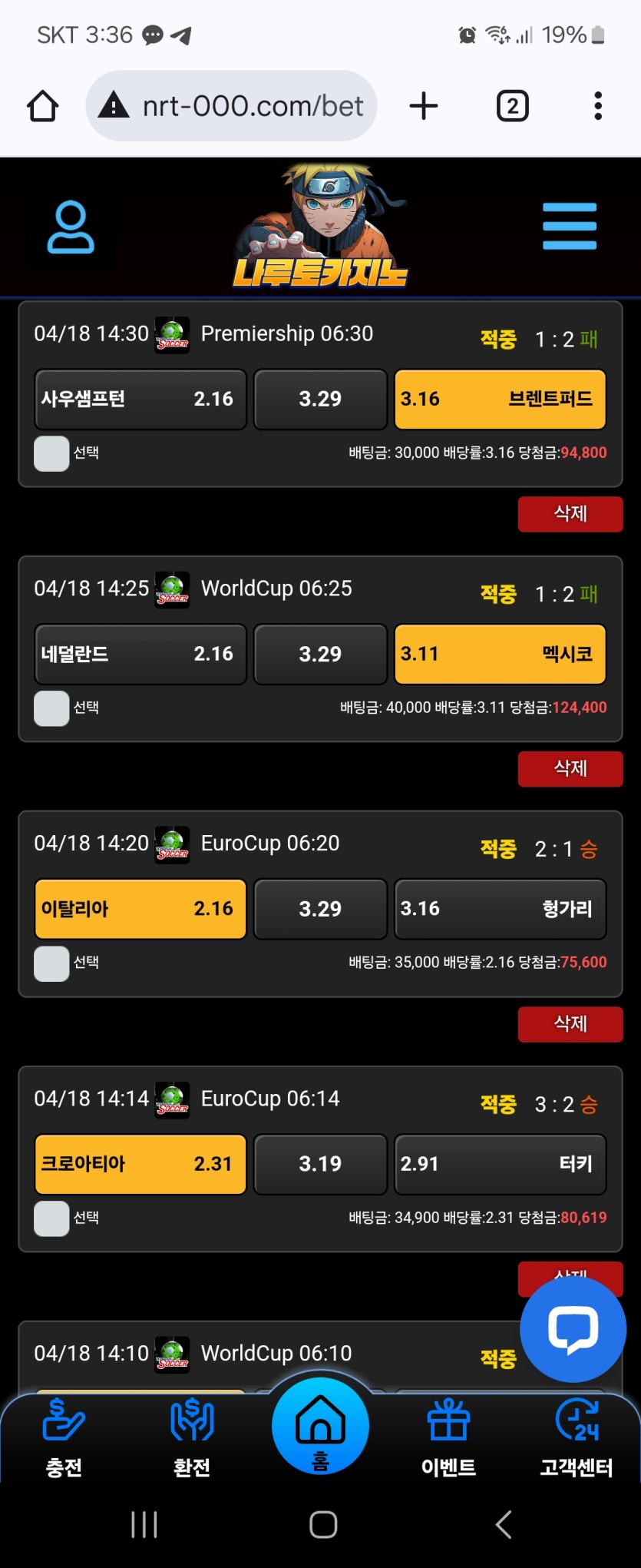Open the 이벤트 tab

[448, 1438]
